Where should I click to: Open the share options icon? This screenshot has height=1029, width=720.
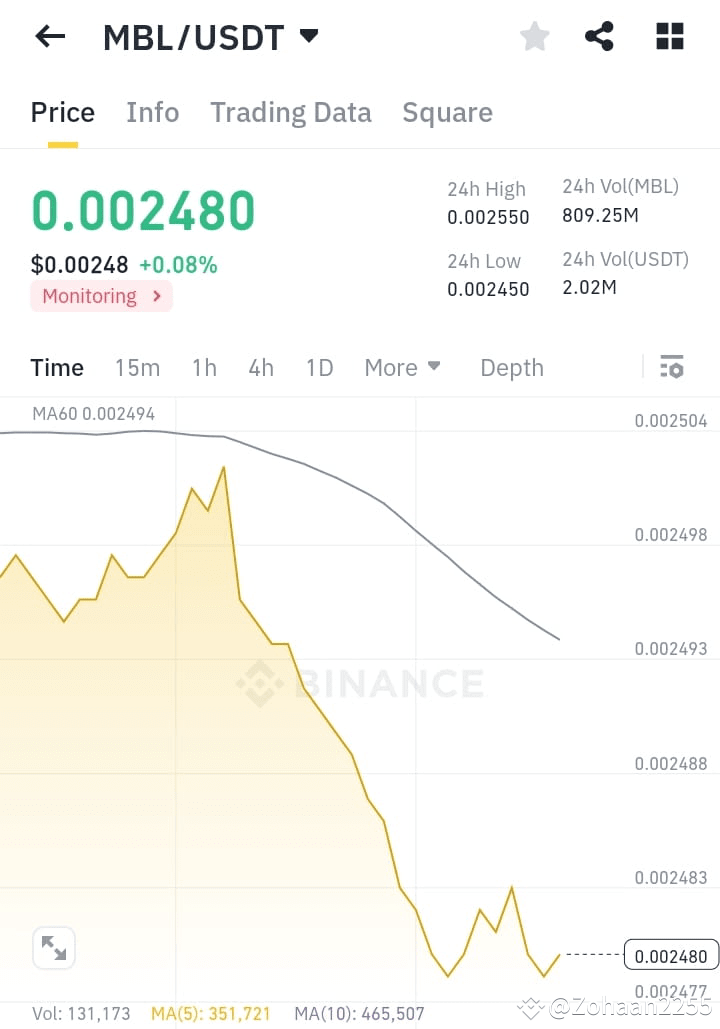pyautogui.click(x=599, y=36)
